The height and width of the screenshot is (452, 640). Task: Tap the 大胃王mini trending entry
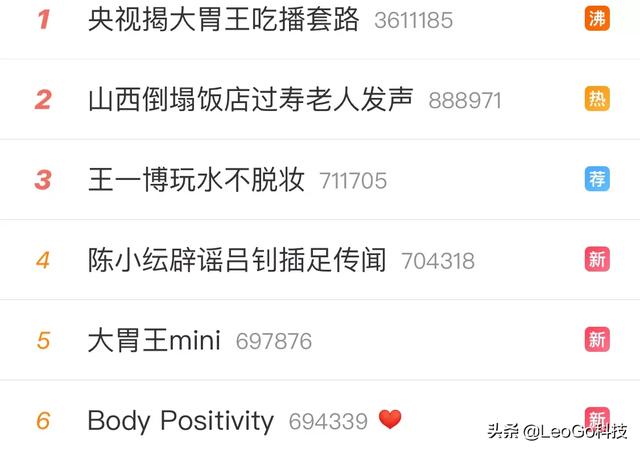click(153, 340)
